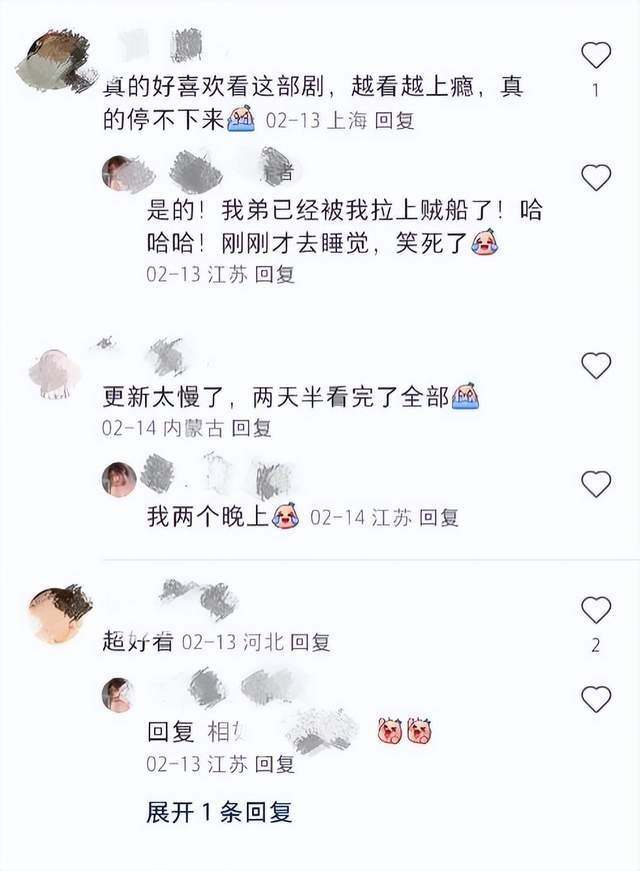Like the comment "更新太慢了"
The width and height of the screenshot is (640, 871).
point(596,365)
